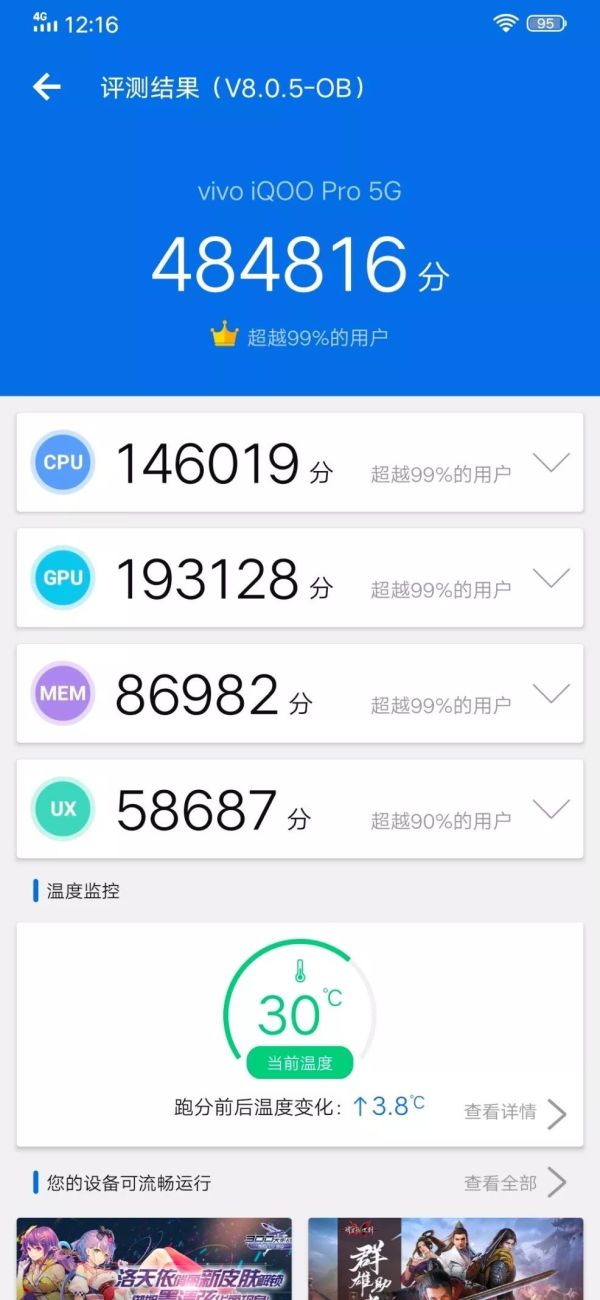600x1300 pixels.
Task: Open 查看详情 for temperature monitoring
Action: 515,1113
